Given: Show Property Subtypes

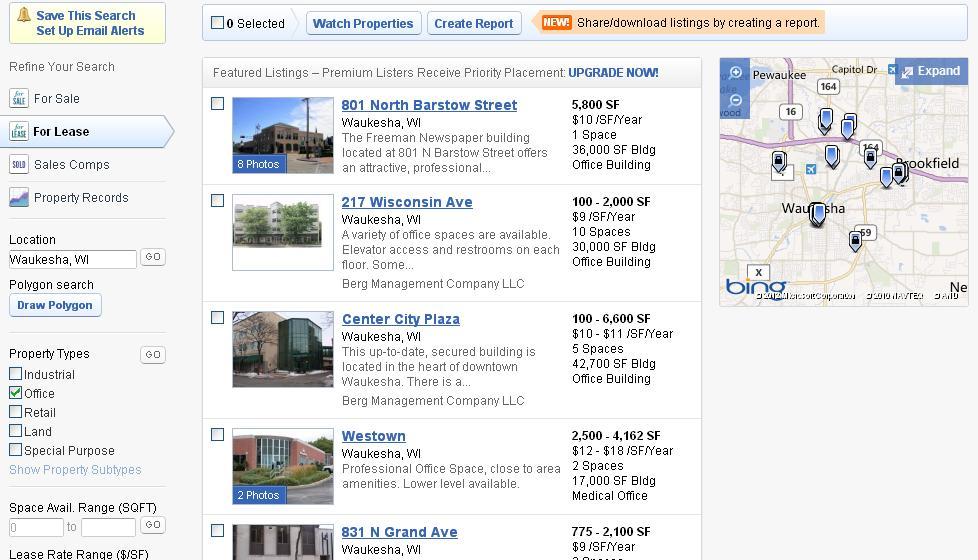Looking at the screenshot, I should click(75, 470).
